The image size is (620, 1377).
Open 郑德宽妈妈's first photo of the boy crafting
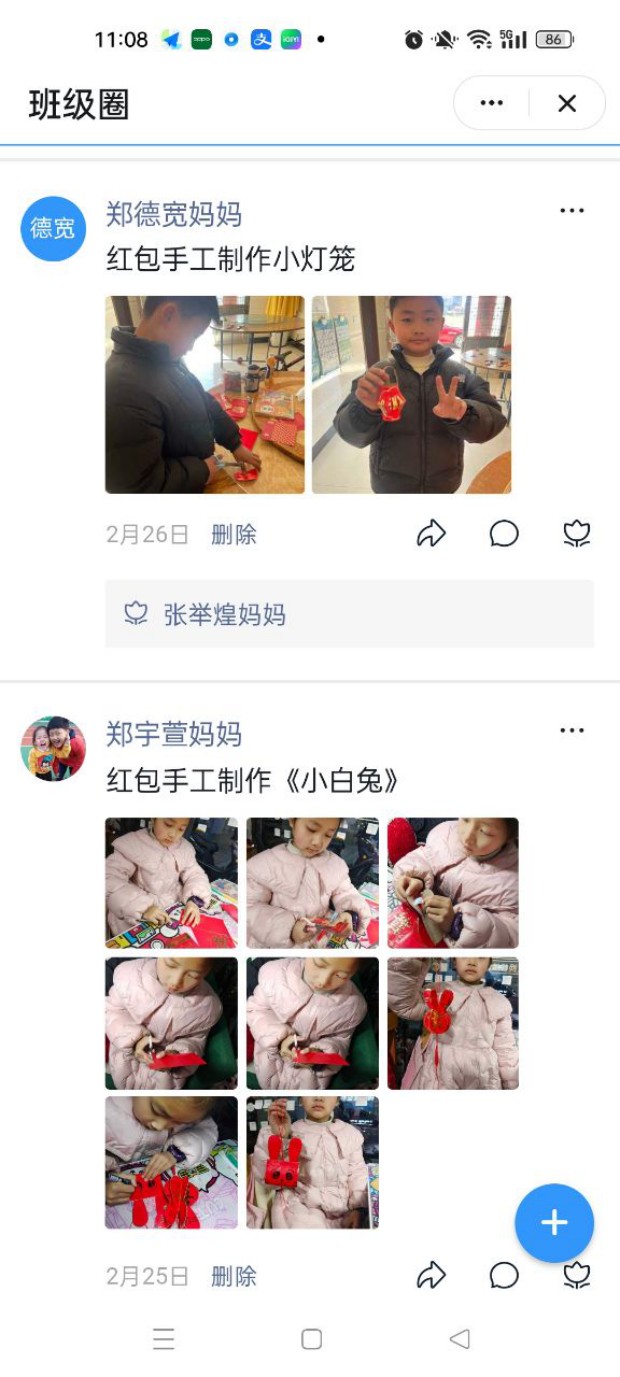pyautogui.click(x=205, y=394)
